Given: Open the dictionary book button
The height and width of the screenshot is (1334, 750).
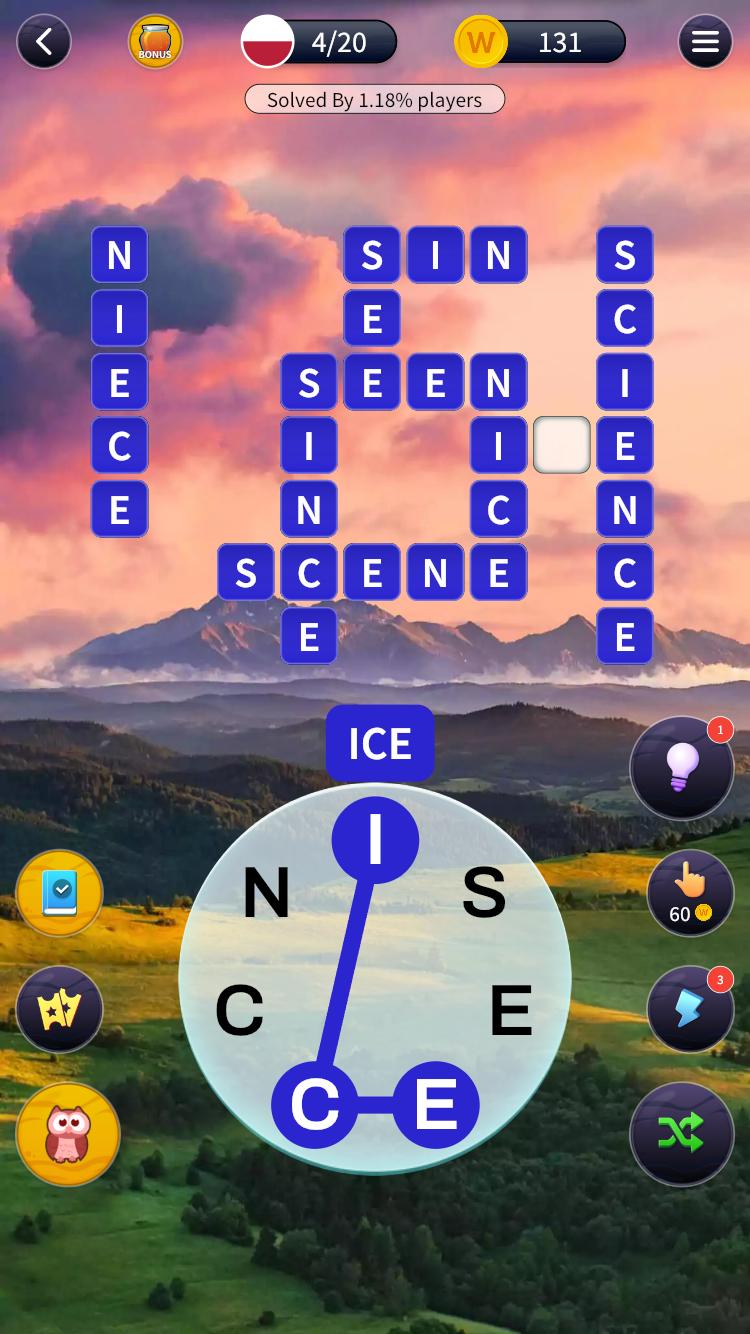Looking at the screenshot, I should (60, 893).
